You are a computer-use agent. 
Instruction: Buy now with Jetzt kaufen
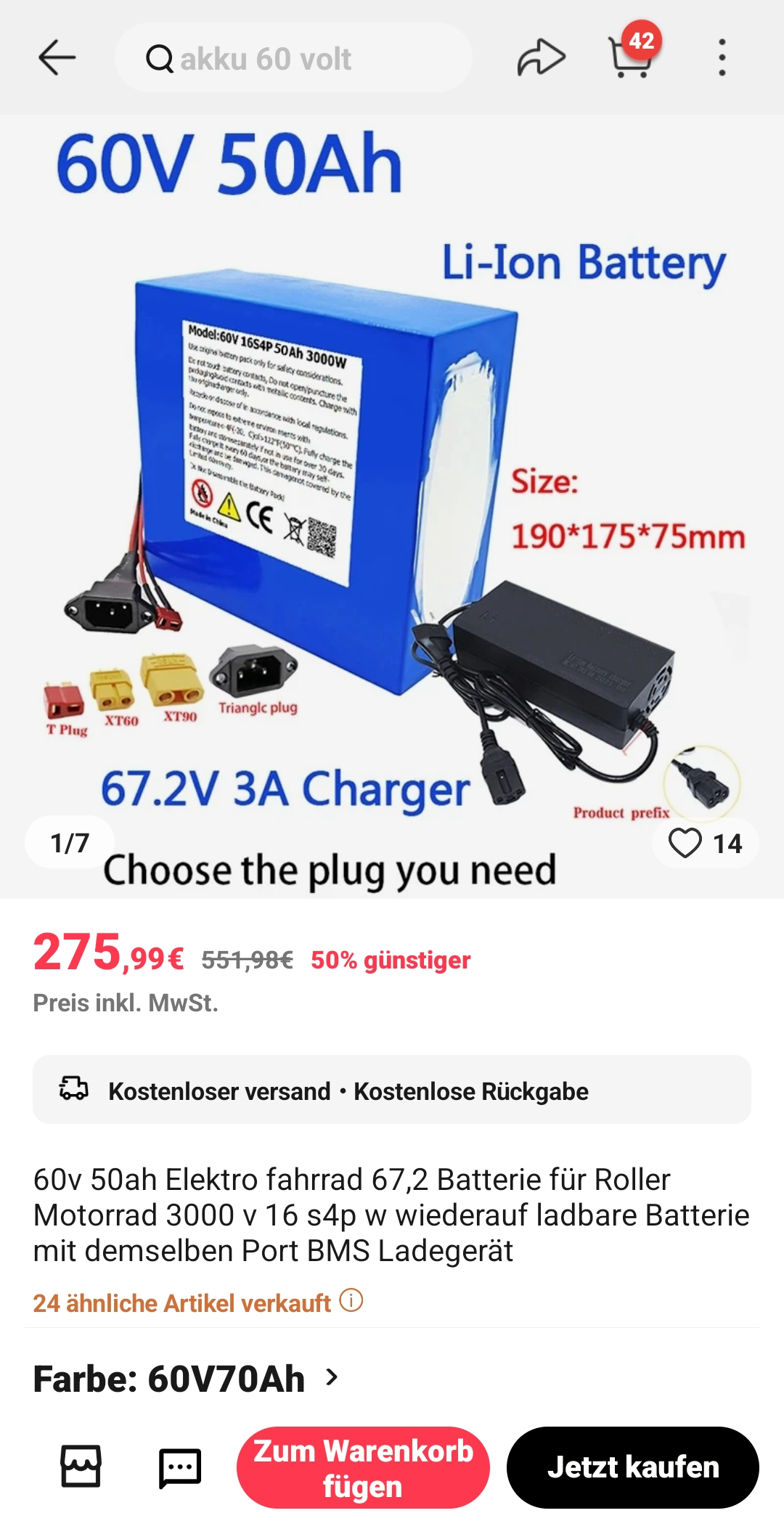[x=632, y=1467]
